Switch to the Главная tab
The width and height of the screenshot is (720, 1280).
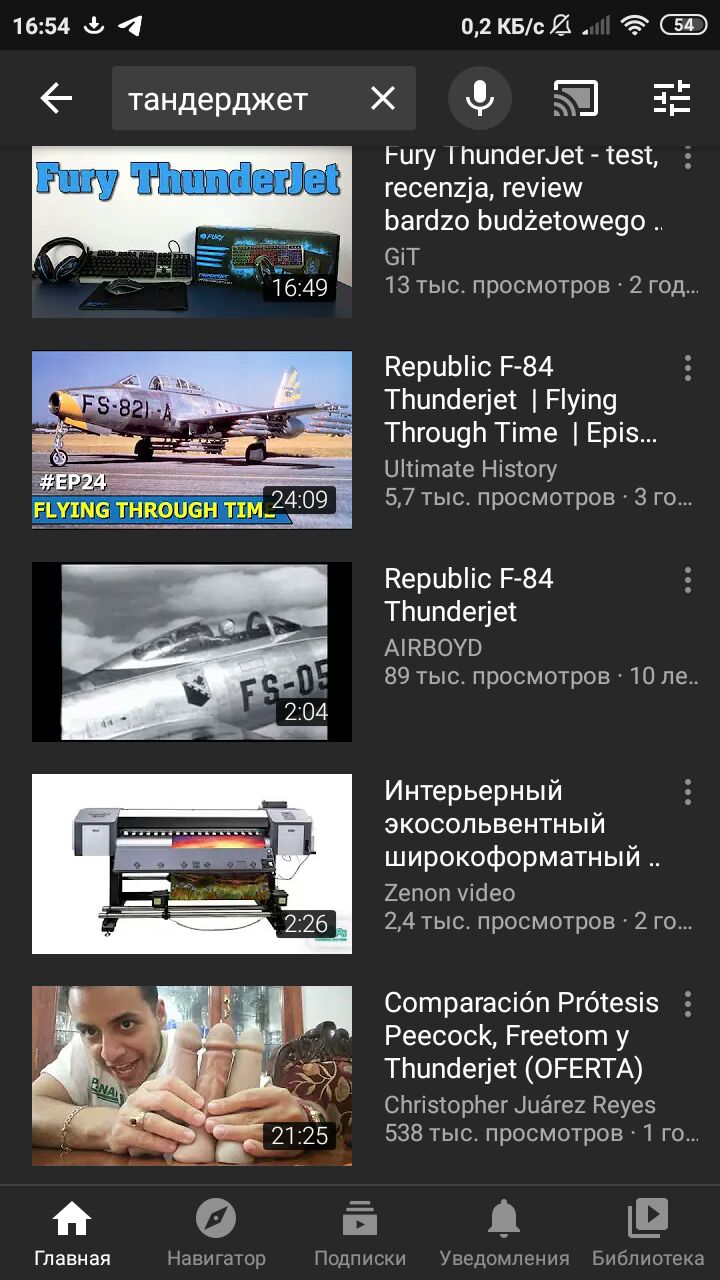72,1233
